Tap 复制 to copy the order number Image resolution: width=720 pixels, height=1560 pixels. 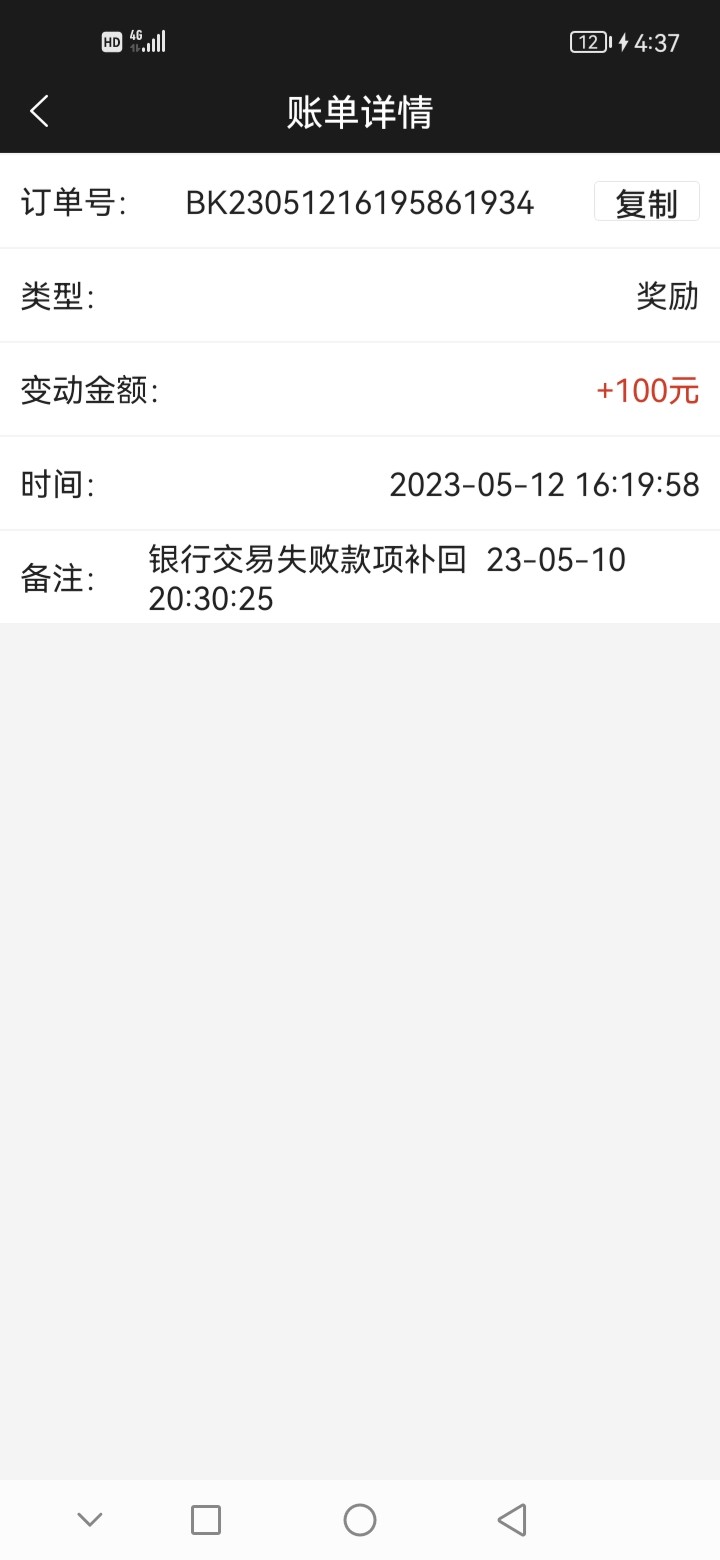point(646,201)
